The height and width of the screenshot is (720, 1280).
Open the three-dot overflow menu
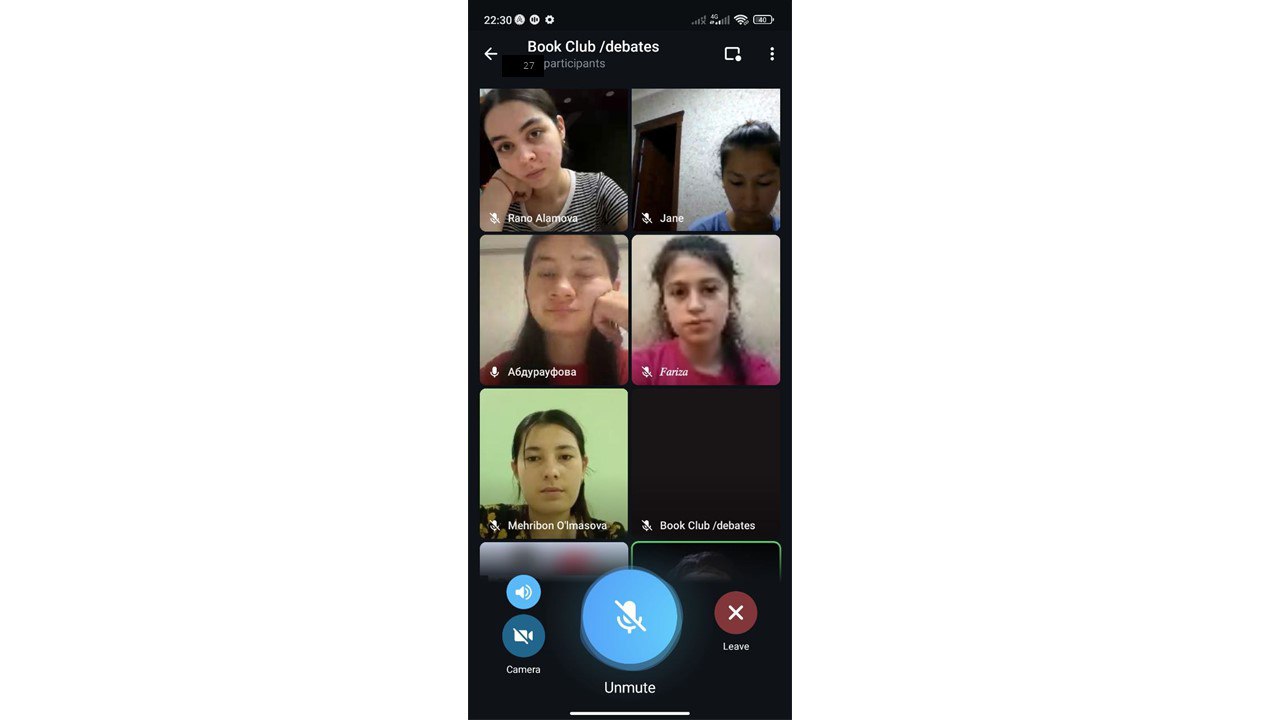click(771, 54)
